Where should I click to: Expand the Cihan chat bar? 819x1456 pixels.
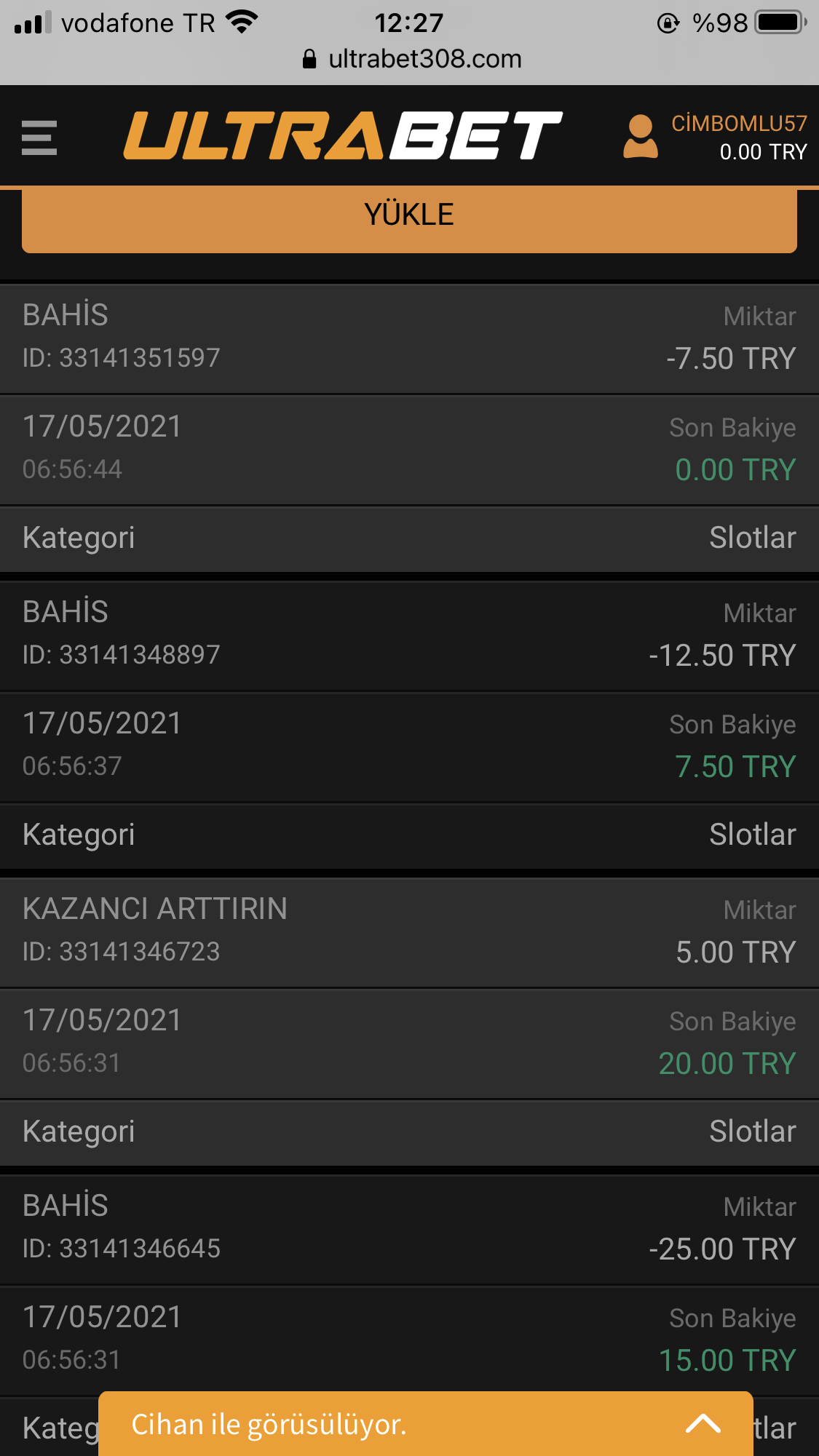pos(426,1423)
